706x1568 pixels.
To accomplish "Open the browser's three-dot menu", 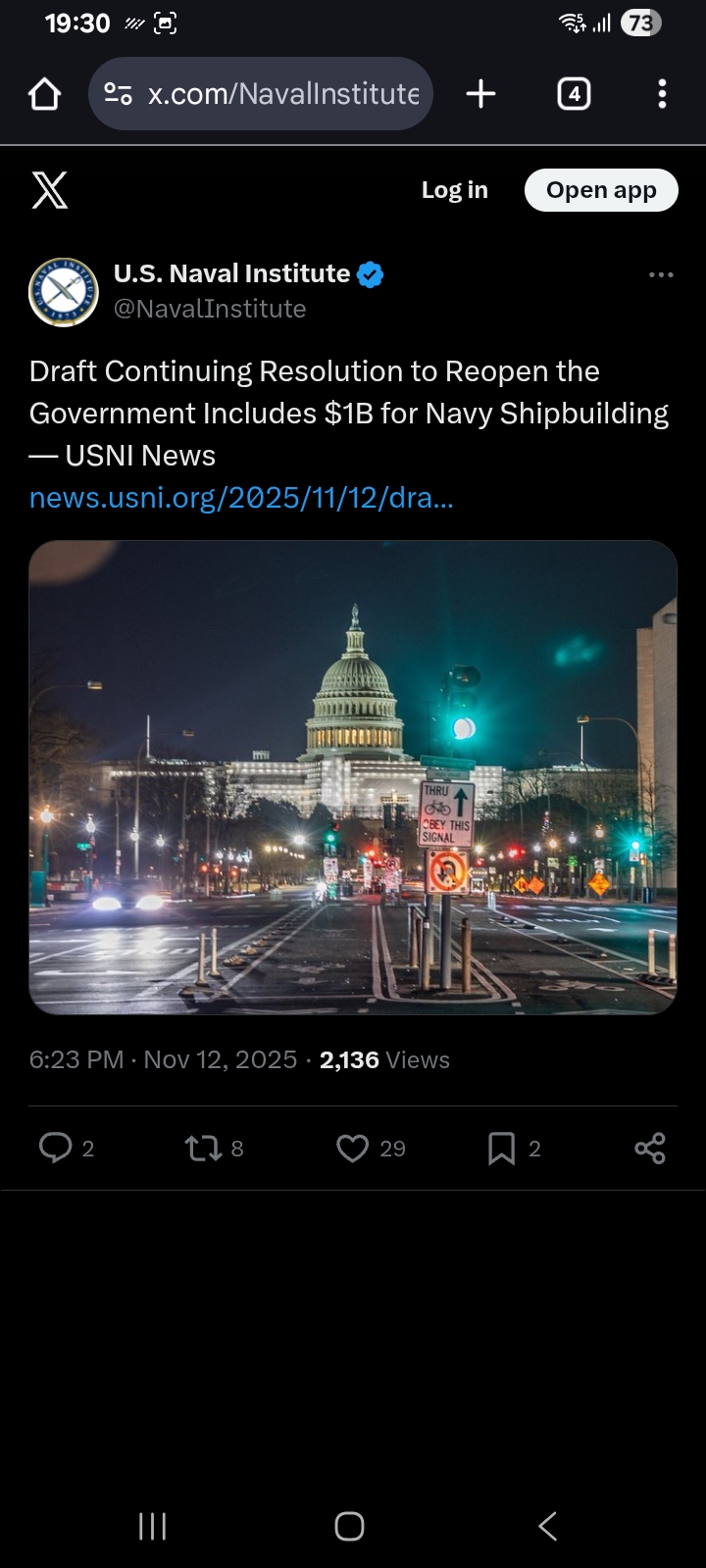I will pyautogui.click(x=662, y=94).
